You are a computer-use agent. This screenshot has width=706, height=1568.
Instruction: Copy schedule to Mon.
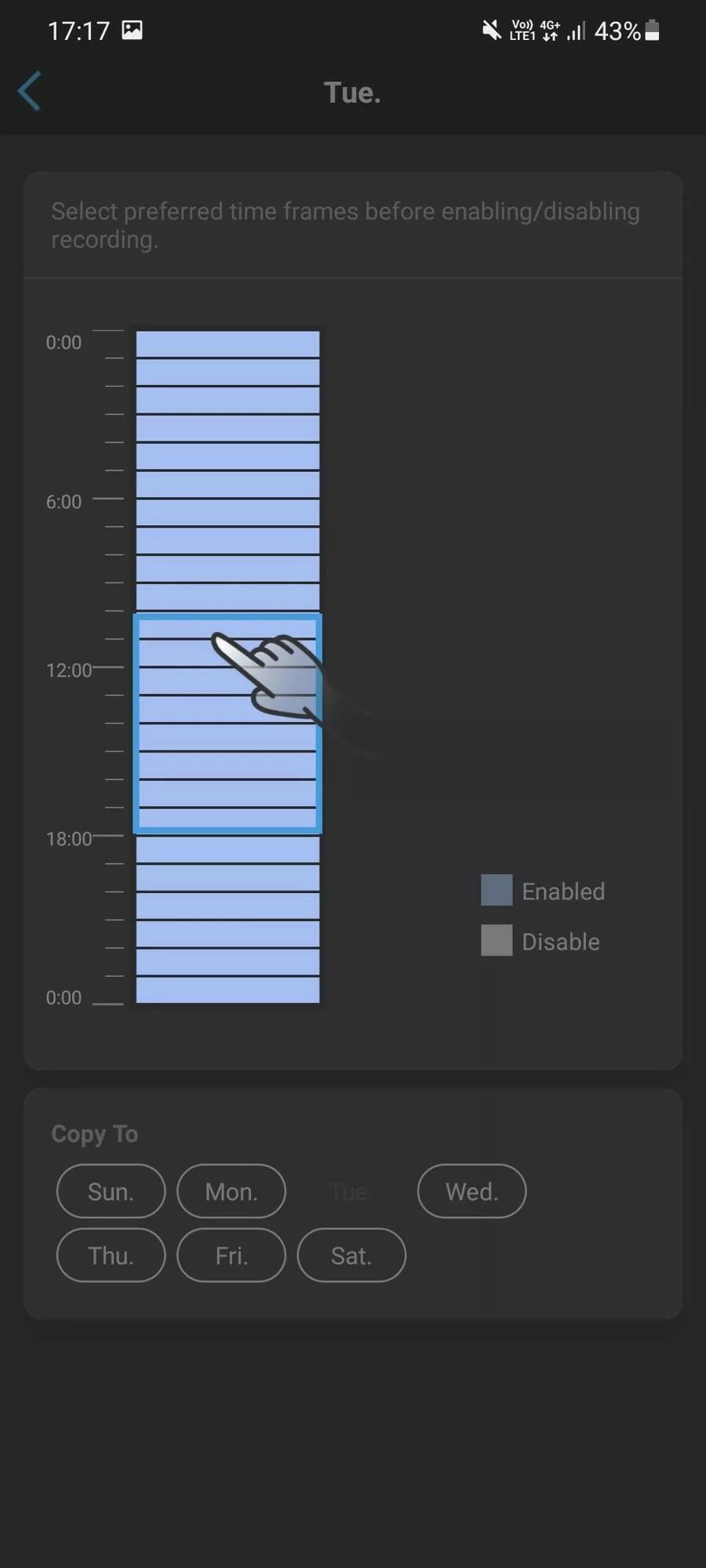tap(231, 1191)
